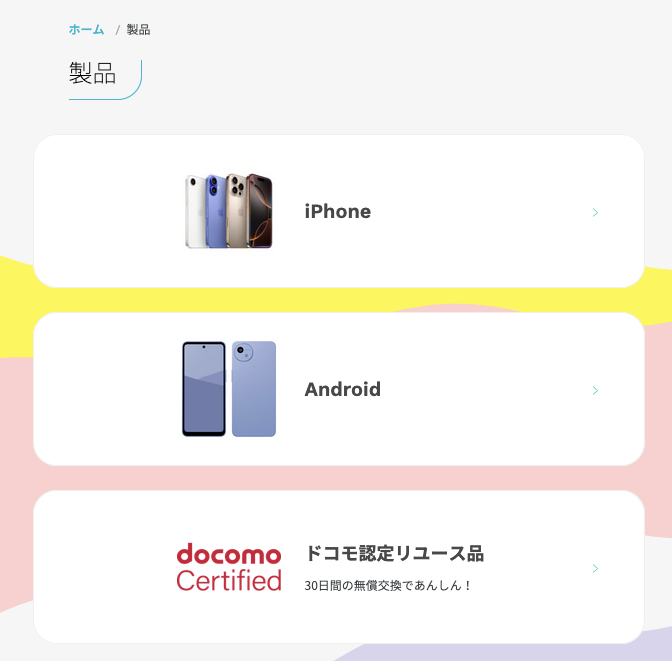
Task: Go to the ホーム breadcrumb link
Action: [86, 30]
